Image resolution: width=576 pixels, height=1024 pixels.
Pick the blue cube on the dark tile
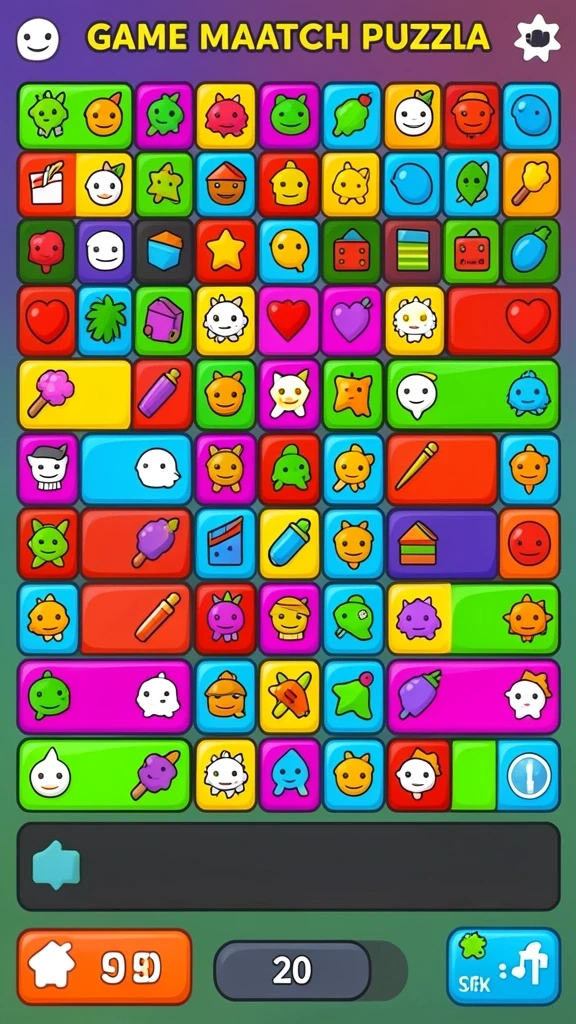163,251
